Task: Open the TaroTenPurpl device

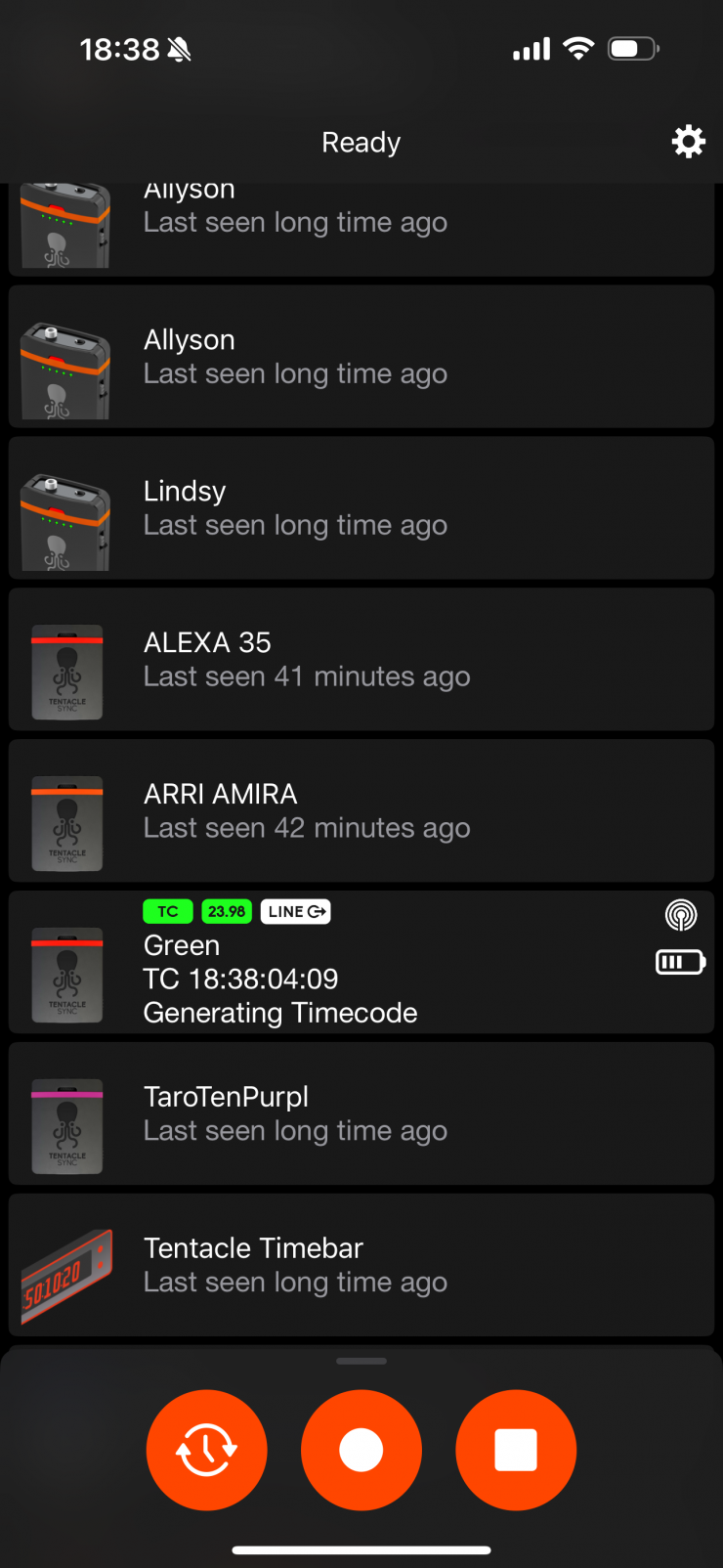Action: pyautogui.click(x=361, y=1114)
